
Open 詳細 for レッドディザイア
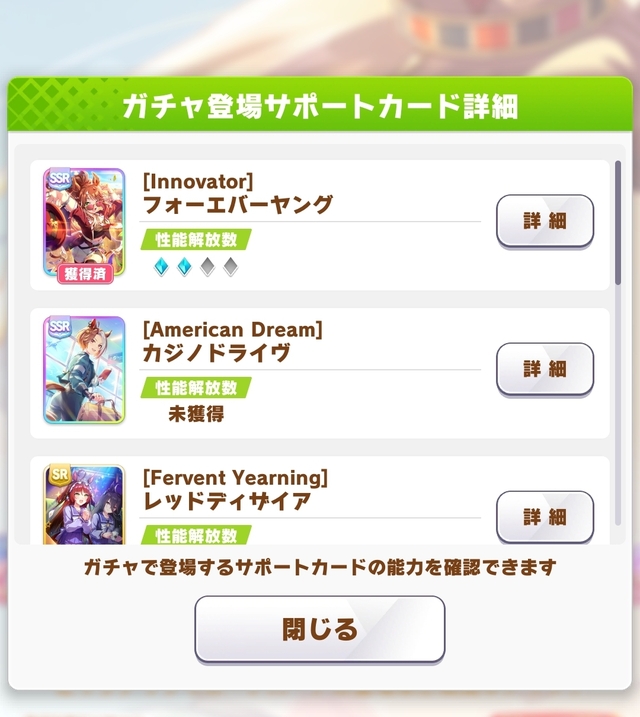[545, 516]
